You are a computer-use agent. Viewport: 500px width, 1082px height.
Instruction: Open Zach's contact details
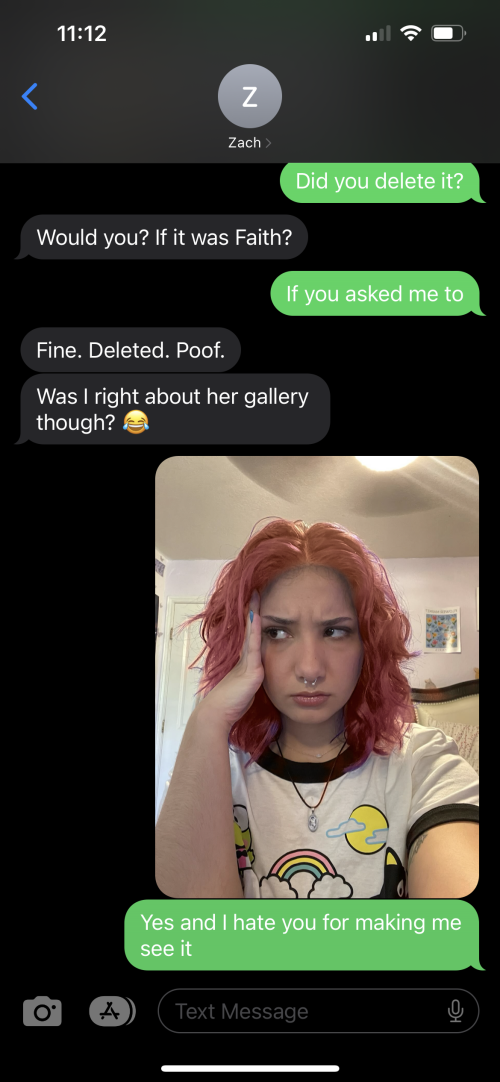pyautogui.click(x=249, y=108)
